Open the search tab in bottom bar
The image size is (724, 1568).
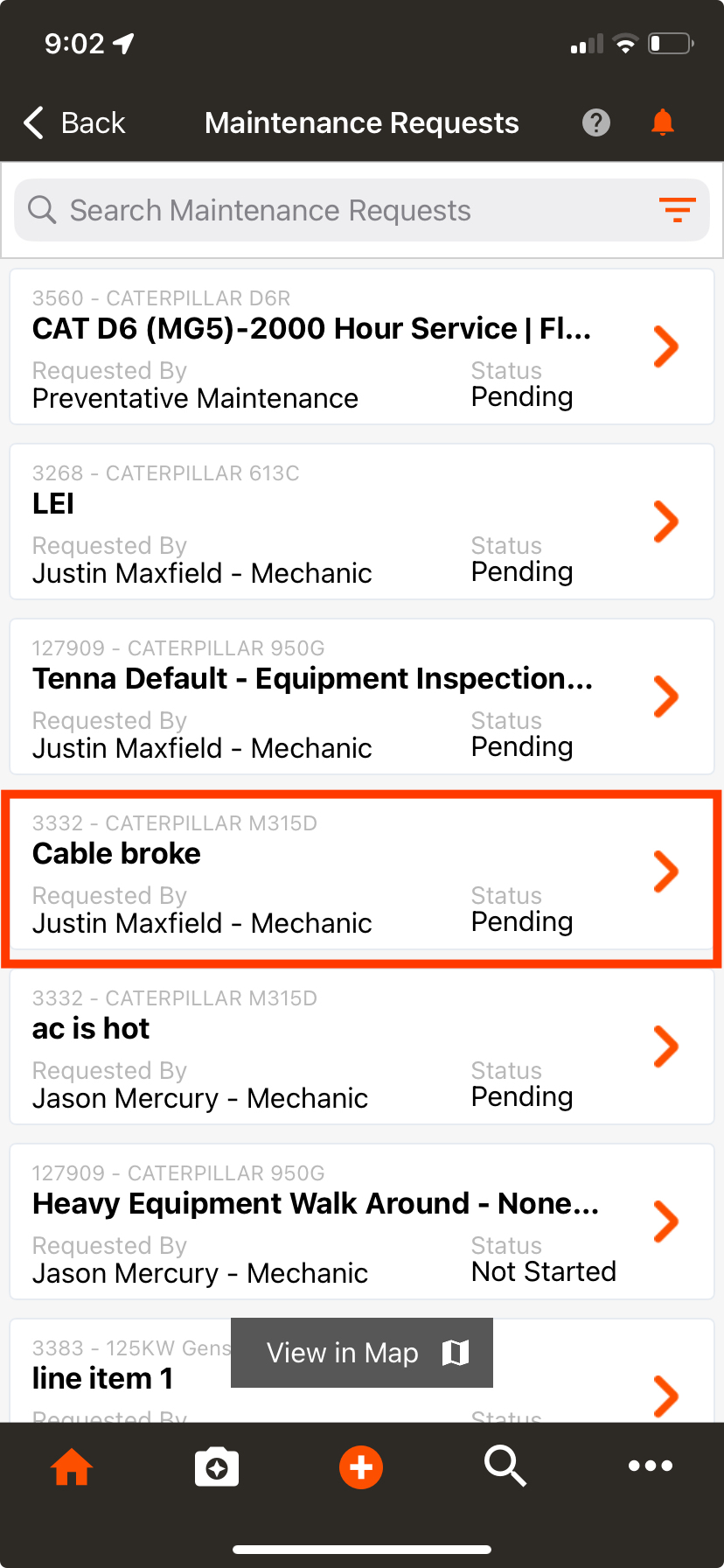[505, 1466]
